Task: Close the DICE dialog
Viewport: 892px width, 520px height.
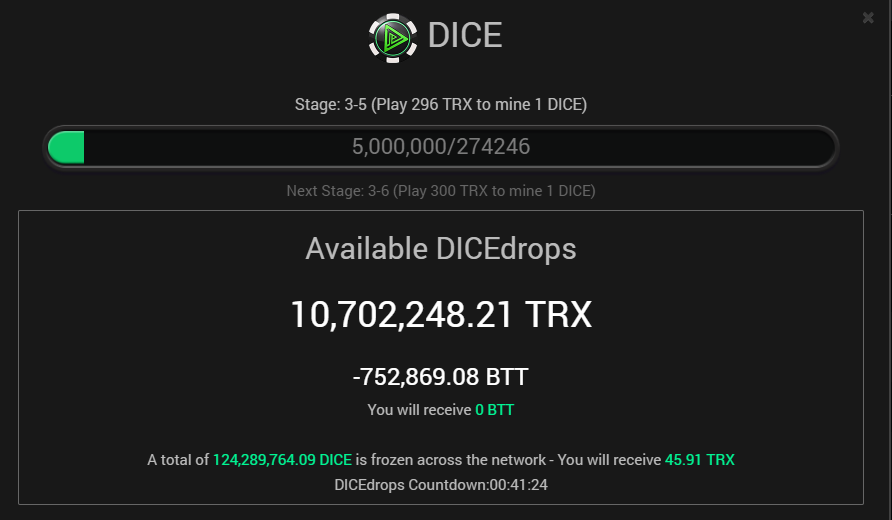Action: [867, 18]
